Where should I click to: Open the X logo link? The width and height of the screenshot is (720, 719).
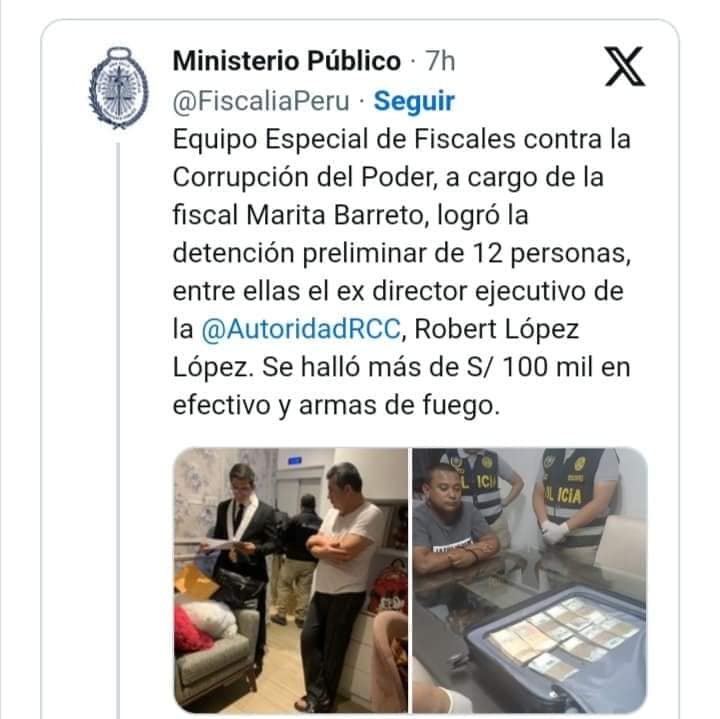(x=625, y=68)
